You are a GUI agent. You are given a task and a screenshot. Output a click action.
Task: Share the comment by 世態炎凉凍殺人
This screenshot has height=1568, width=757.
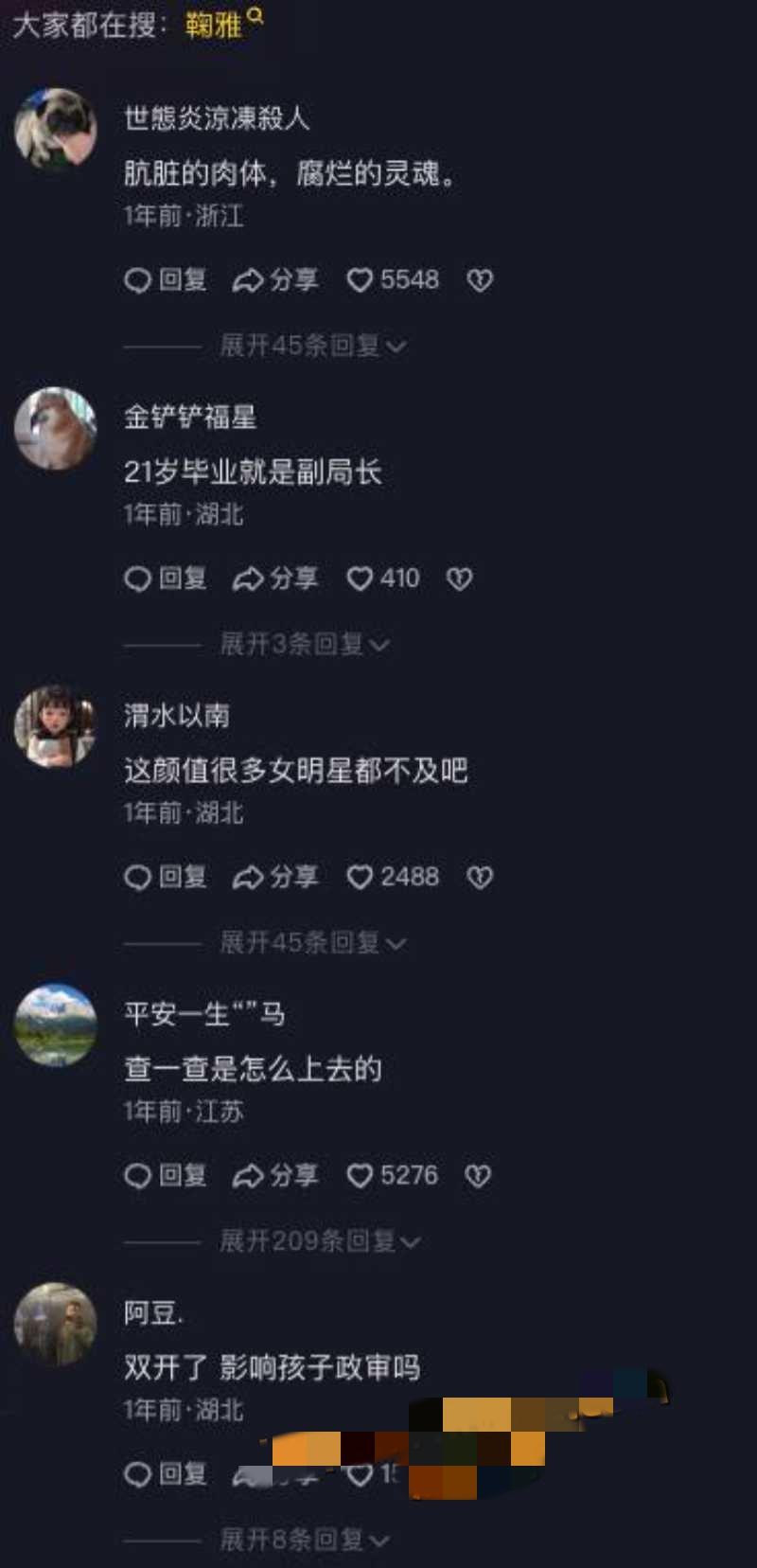click(275, 280)
